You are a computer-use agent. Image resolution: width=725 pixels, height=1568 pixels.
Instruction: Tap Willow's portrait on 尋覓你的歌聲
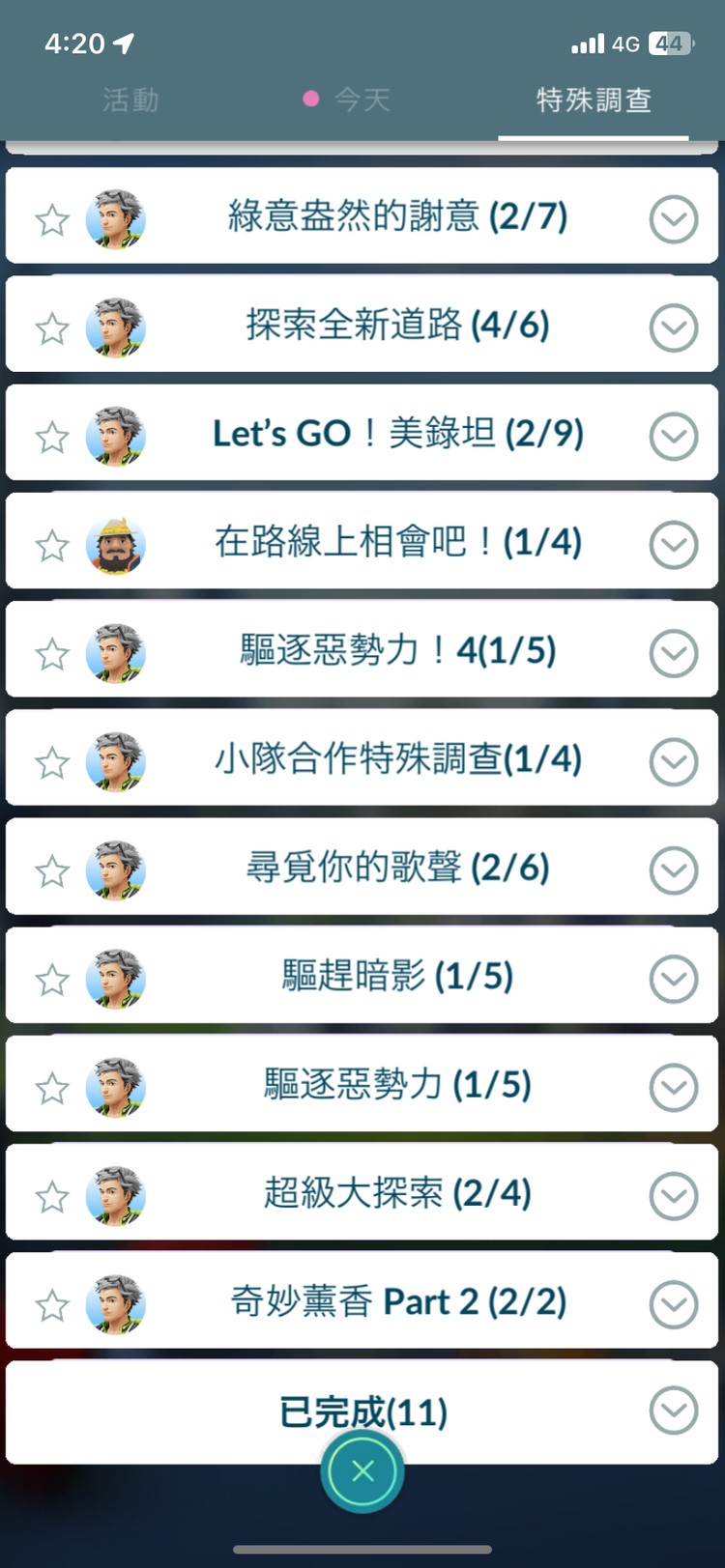(x=115, y=869)
